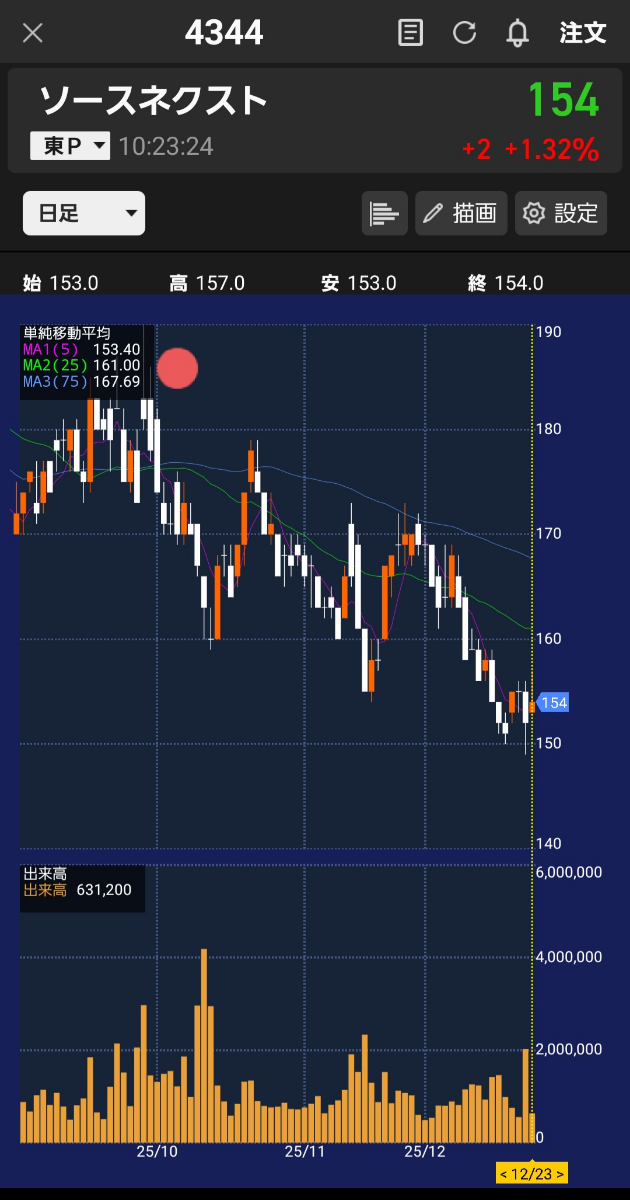630x1200 pixels.
Task: Refresh the stock quote
Action: pyautogui.click(x=464, y=33)
